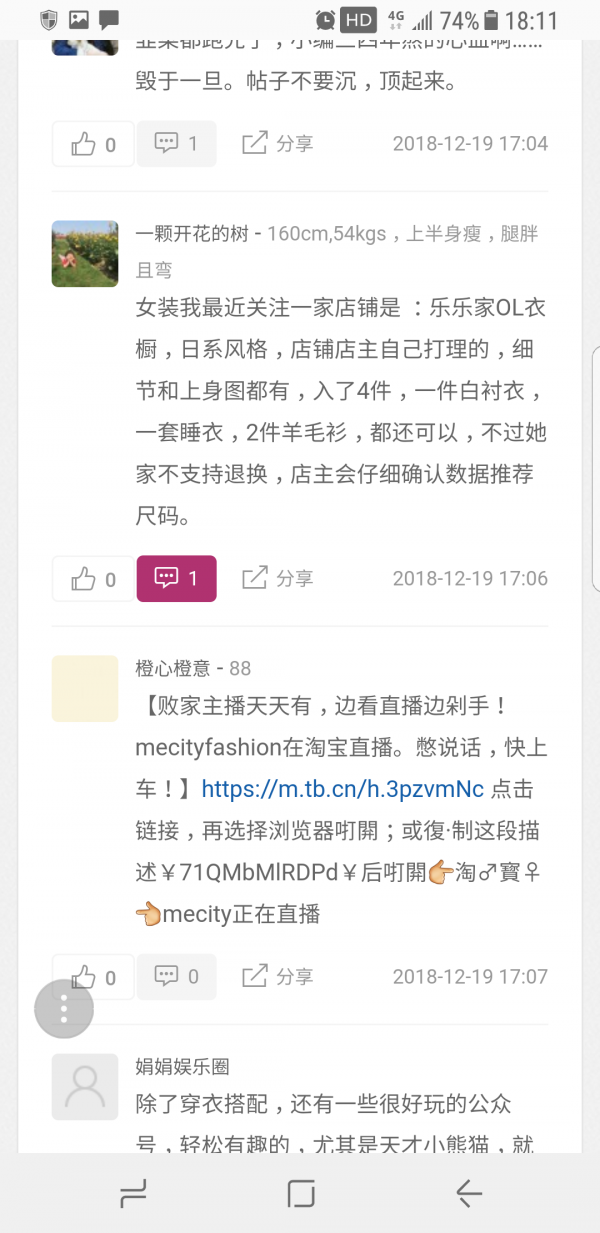Like 橙心橙意's comment

[x=93, y=977]
